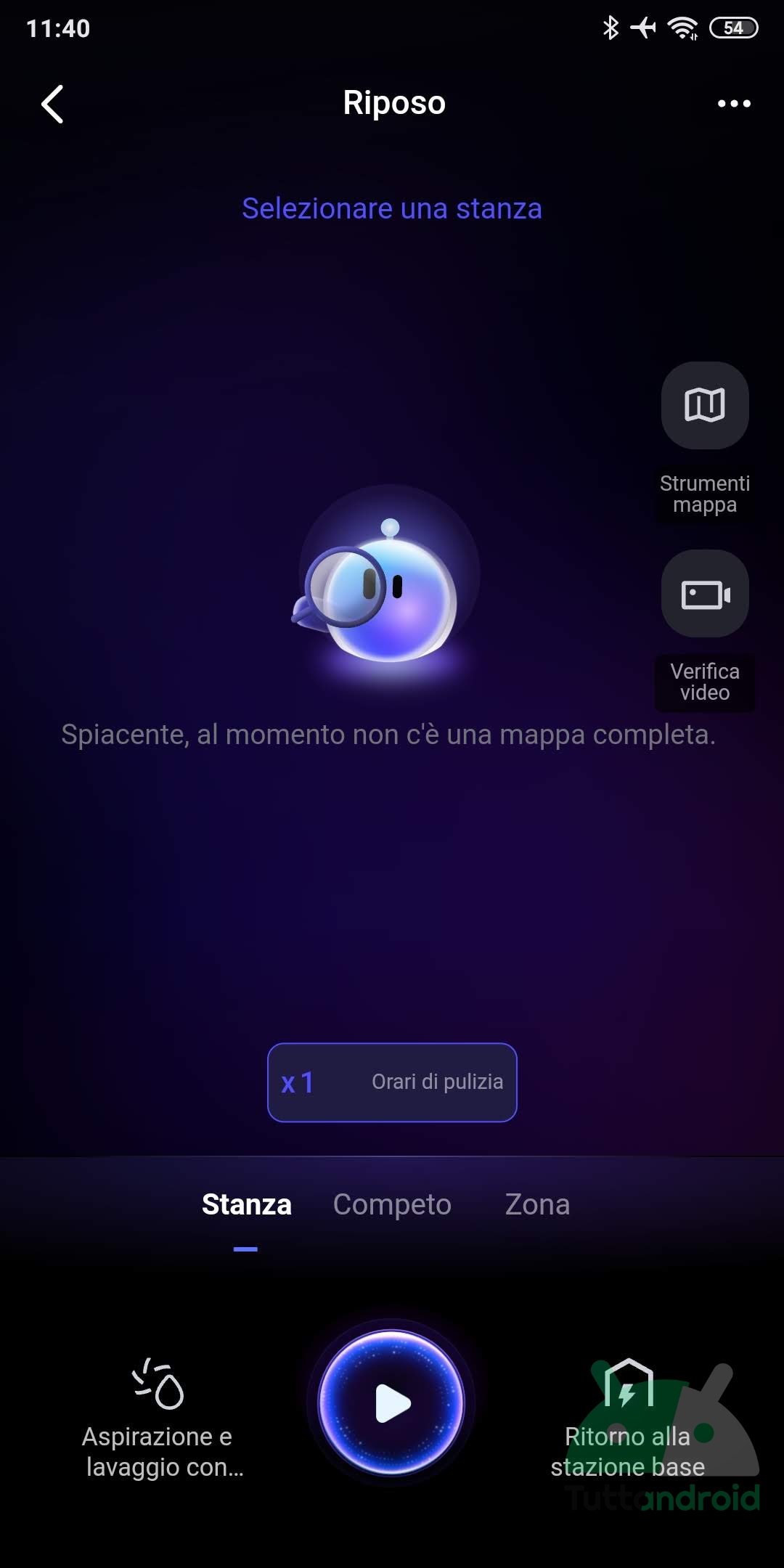Screen dimensions: 784x1568
Task: Go back using the top-left arrow
Action: (52, 104)
